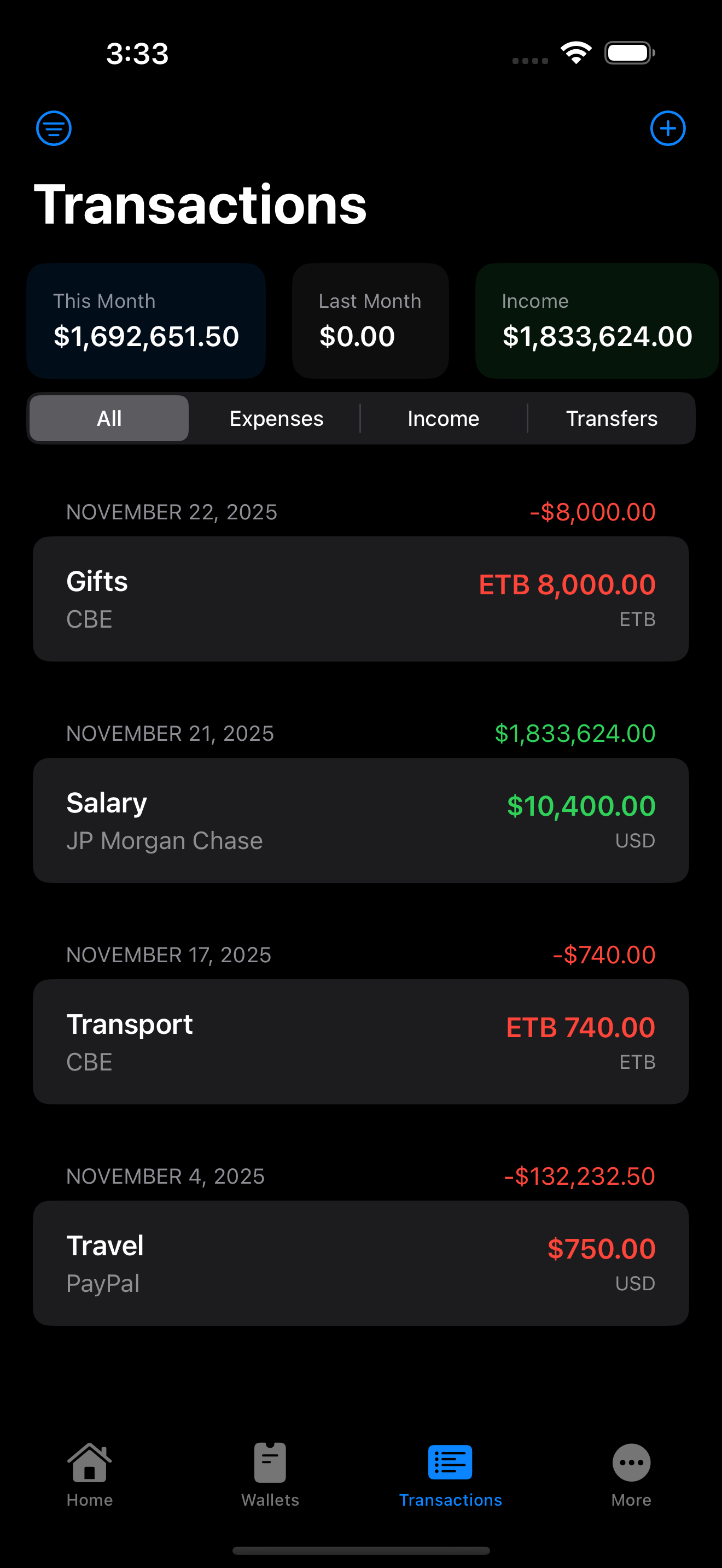Switch to the Expenses filter
Screen dimensions: 722x1568
click(276, 418)
